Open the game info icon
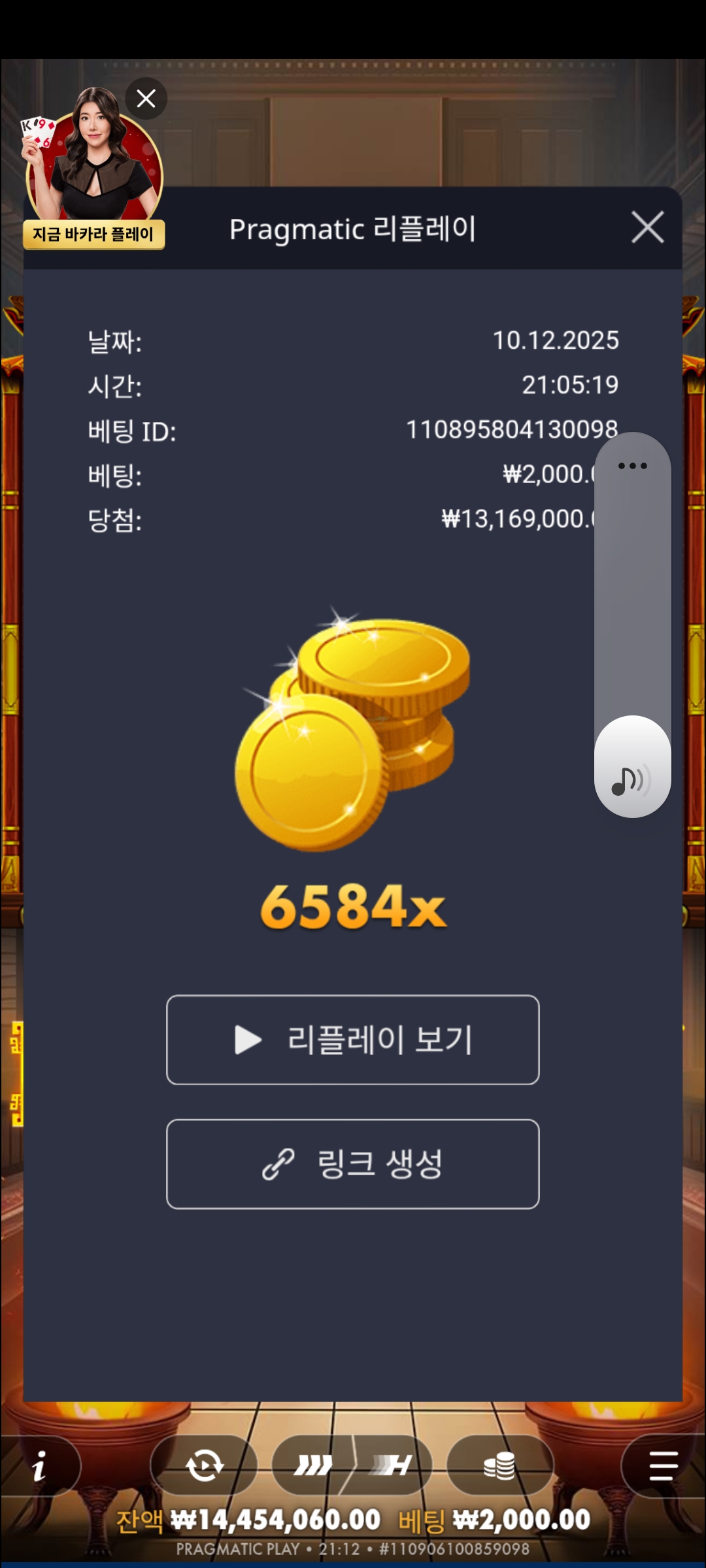706x1568 pixels. (x=40, y=1466)
